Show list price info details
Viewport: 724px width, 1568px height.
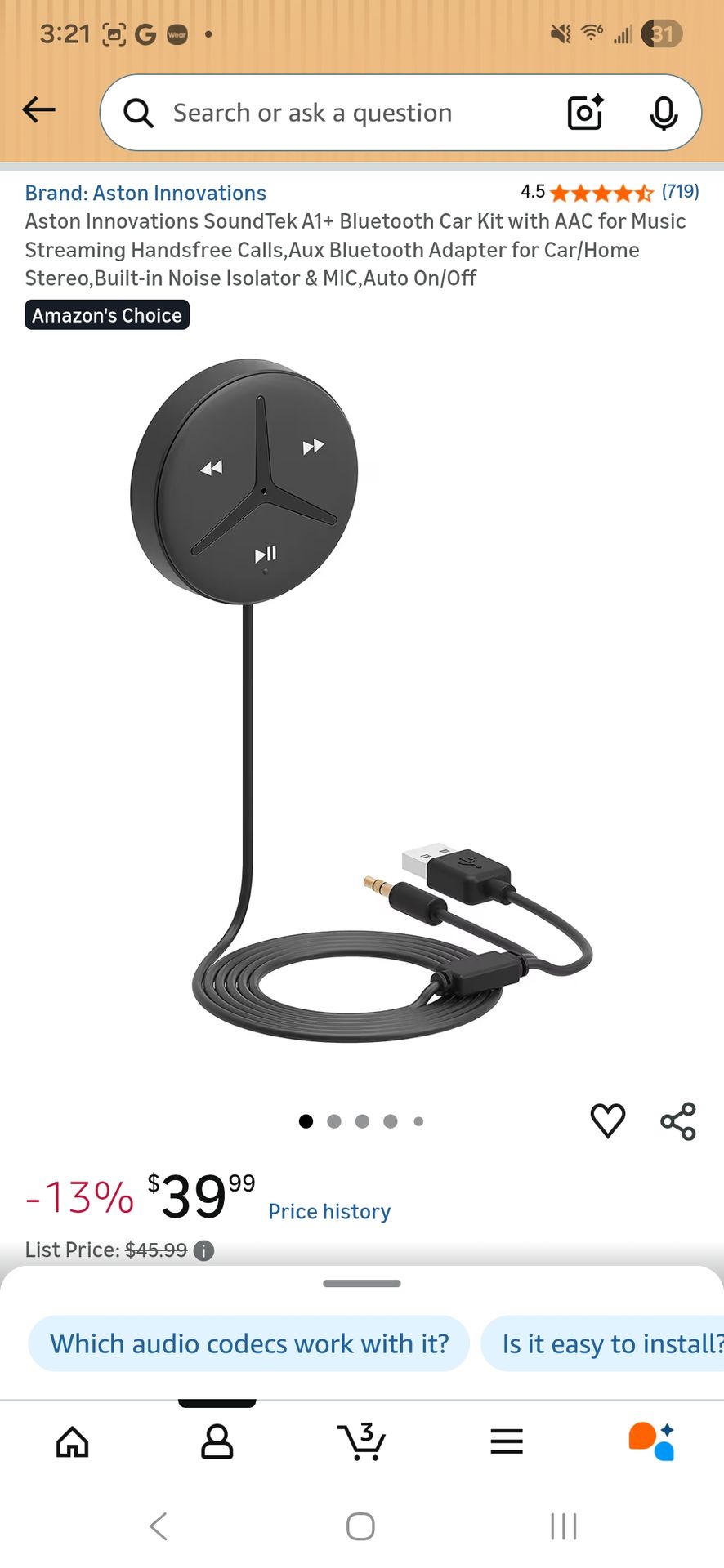coord(204,1250)
